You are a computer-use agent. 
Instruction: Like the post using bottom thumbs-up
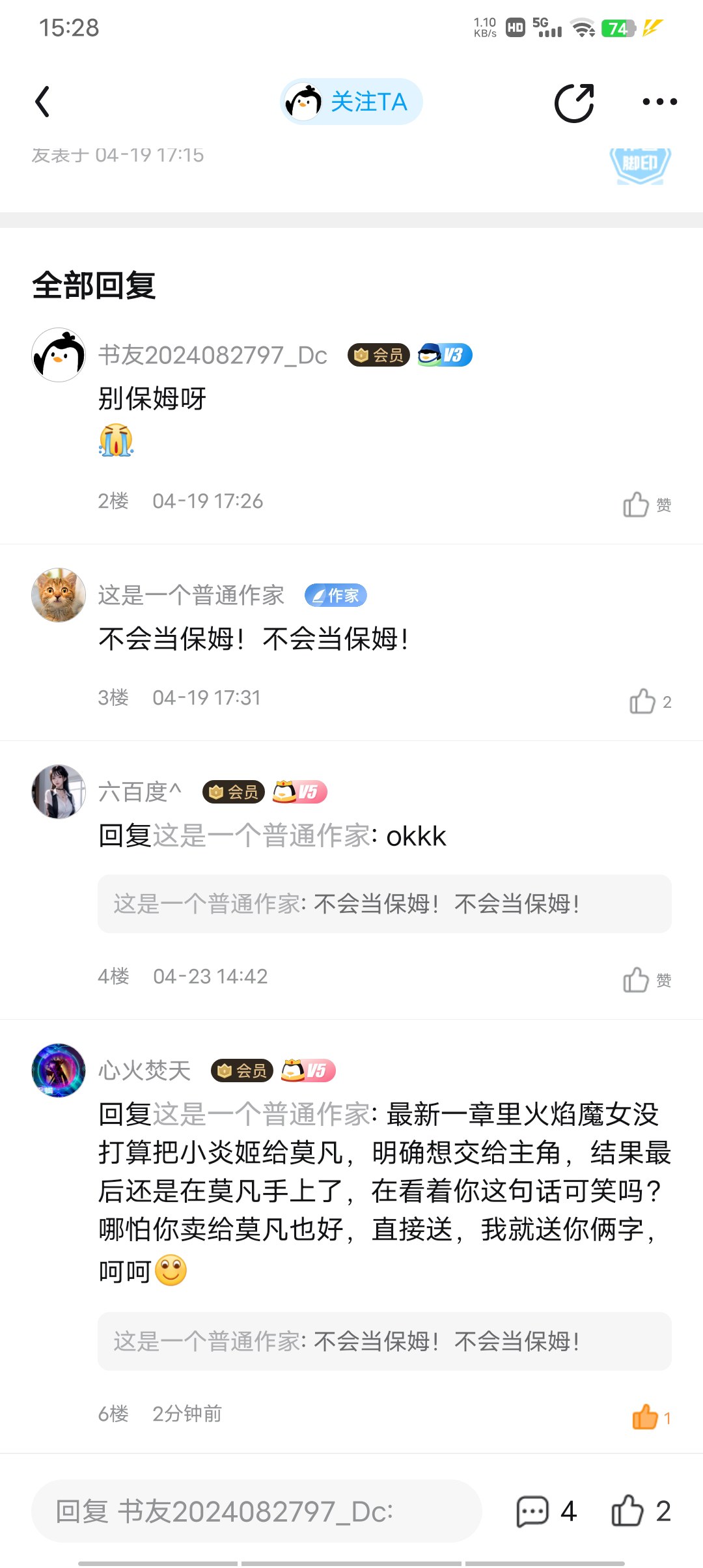pyautogui.click(x=641, y=1511)
